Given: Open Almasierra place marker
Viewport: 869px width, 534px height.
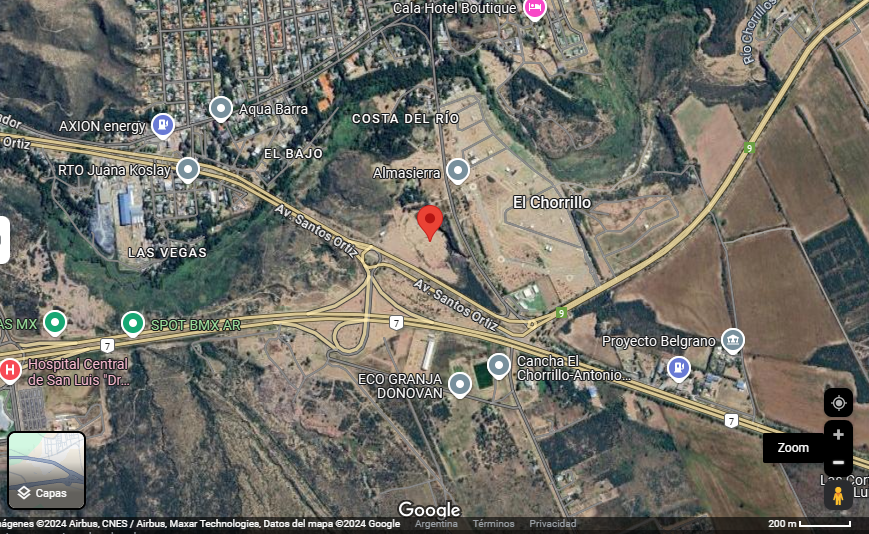Looking at the screenshot, I should pos(458,171).
